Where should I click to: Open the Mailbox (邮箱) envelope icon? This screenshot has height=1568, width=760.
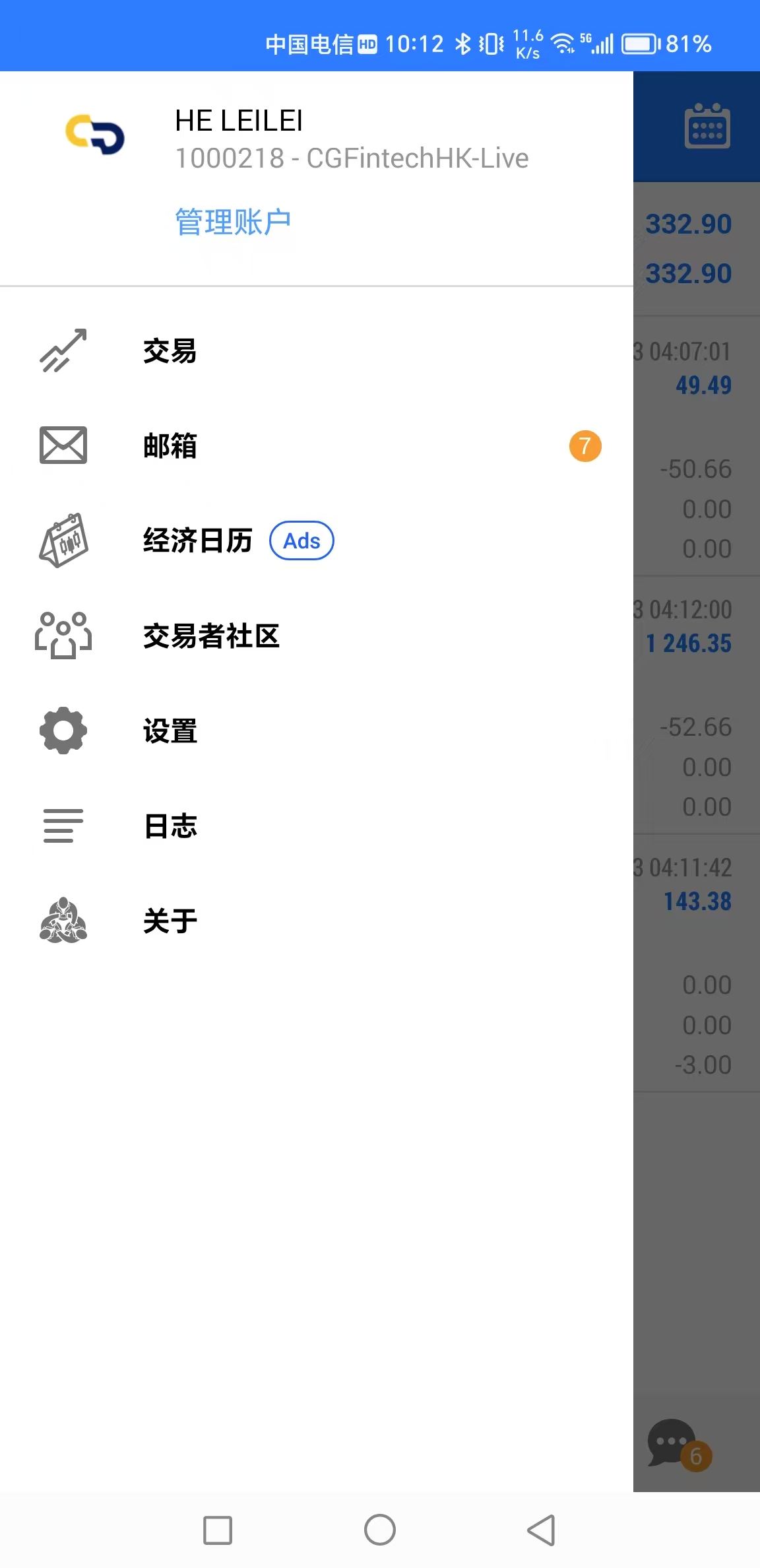tap(63, 445)
